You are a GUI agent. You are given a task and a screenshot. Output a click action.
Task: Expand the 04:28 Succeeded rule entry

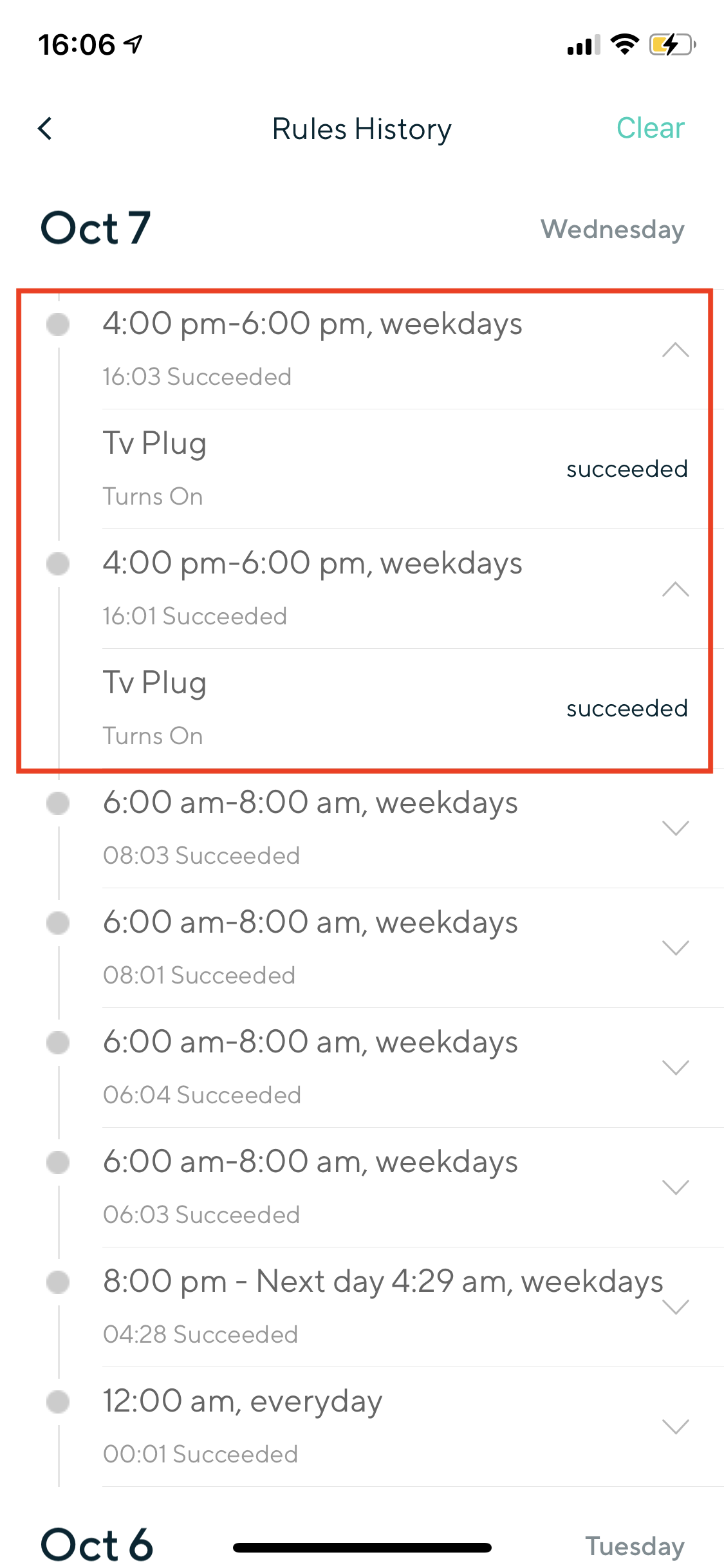pos(676,1307)
